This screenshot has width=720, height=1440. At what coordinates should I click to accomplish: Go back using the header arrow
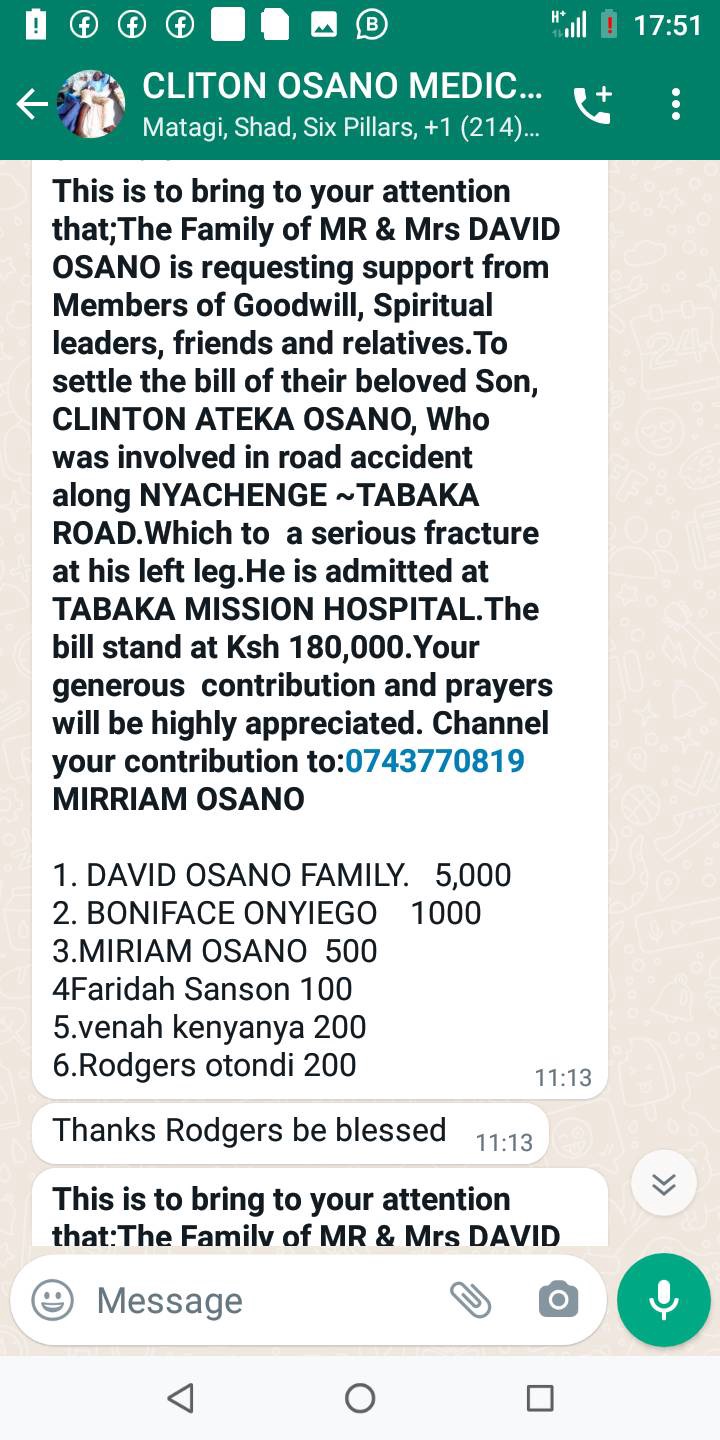tap(31, 104)
